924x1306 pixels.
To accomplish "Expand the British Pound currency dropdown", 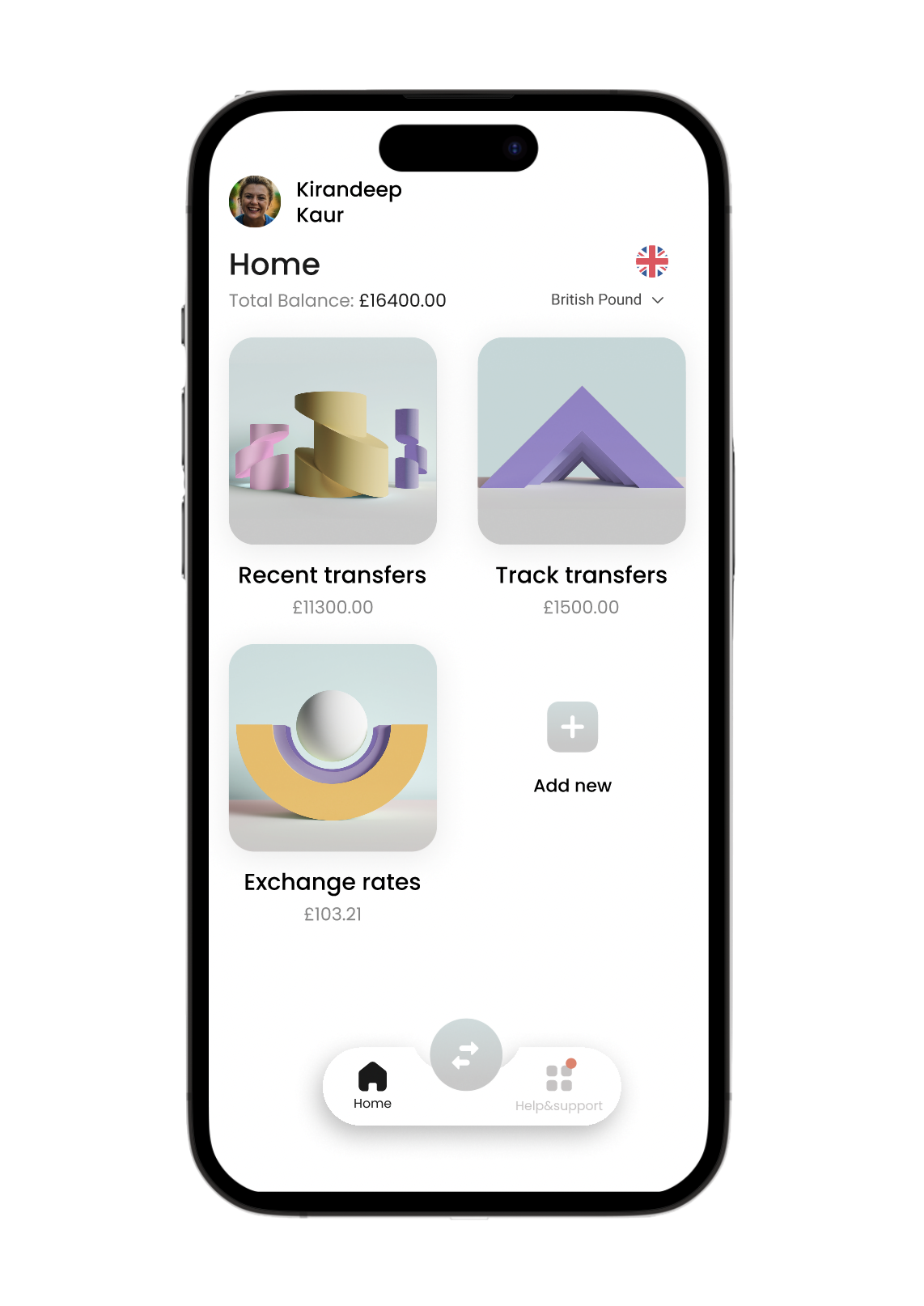I will (608, 300).
